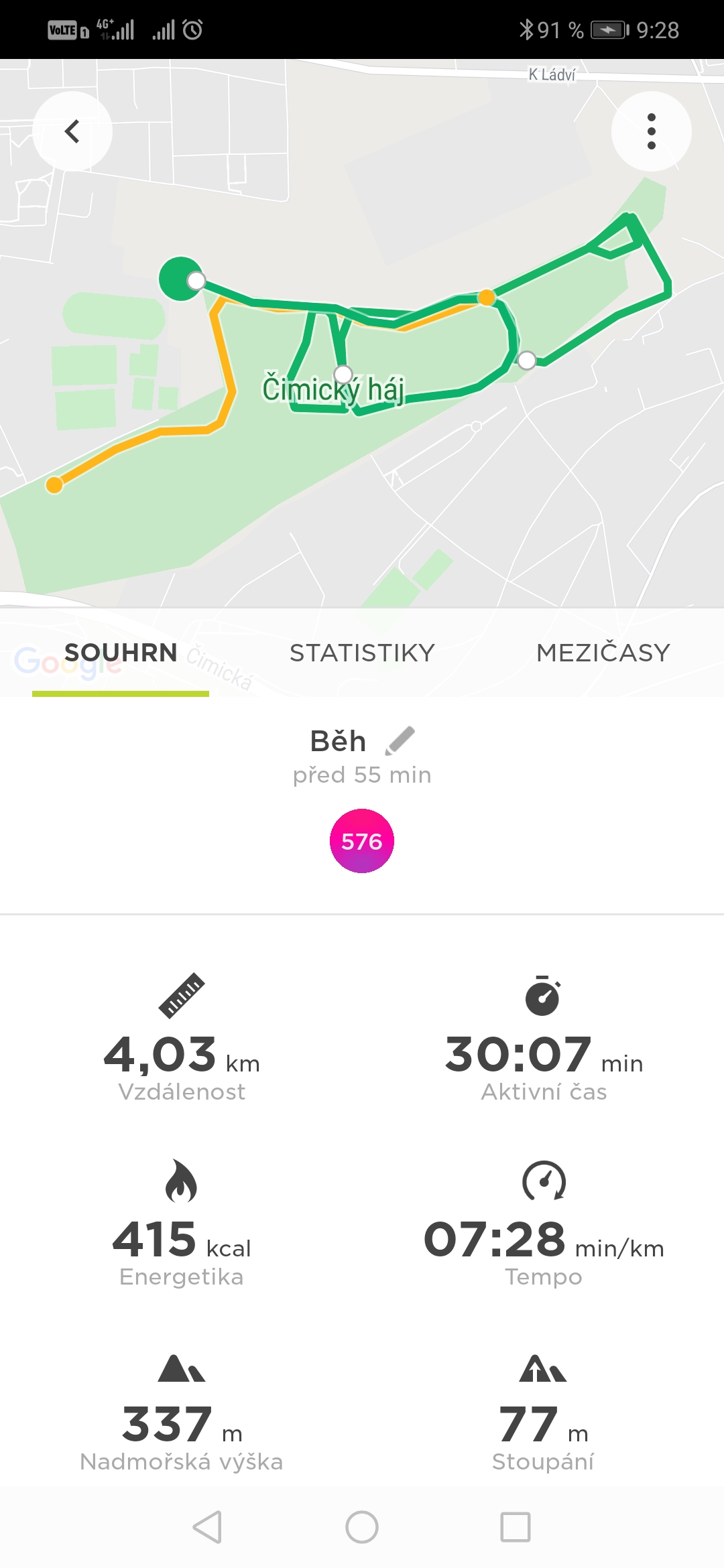Switch to the Mezičasy tab

tap(603, 653)
